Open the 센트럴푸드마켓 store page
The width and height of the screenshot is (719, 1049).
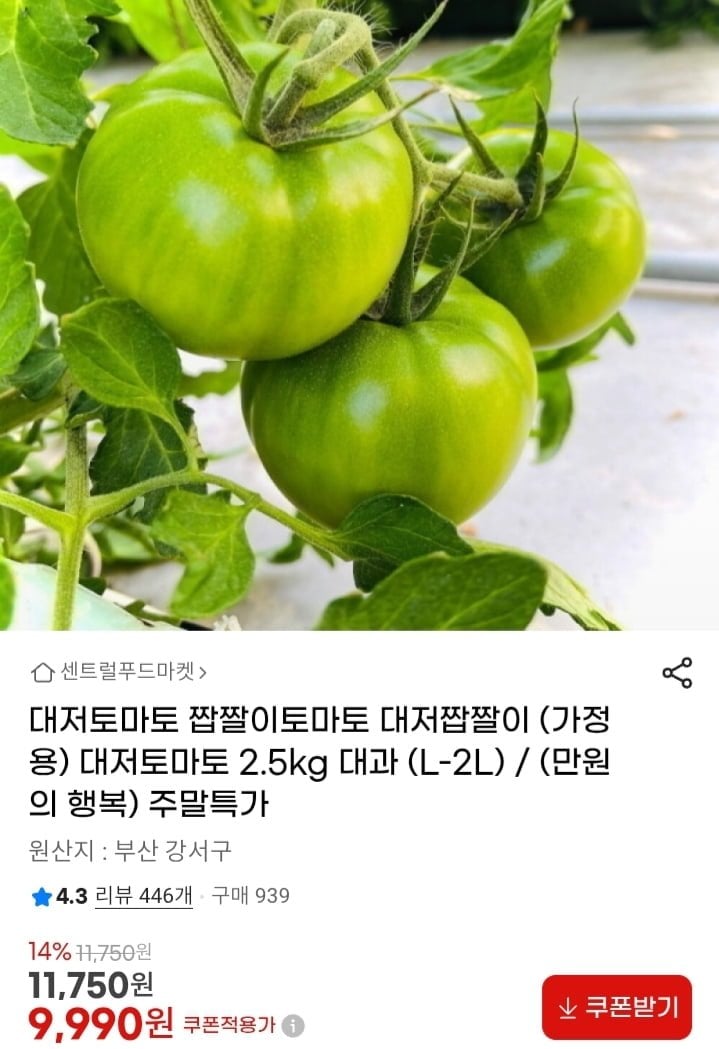(120, 672)
